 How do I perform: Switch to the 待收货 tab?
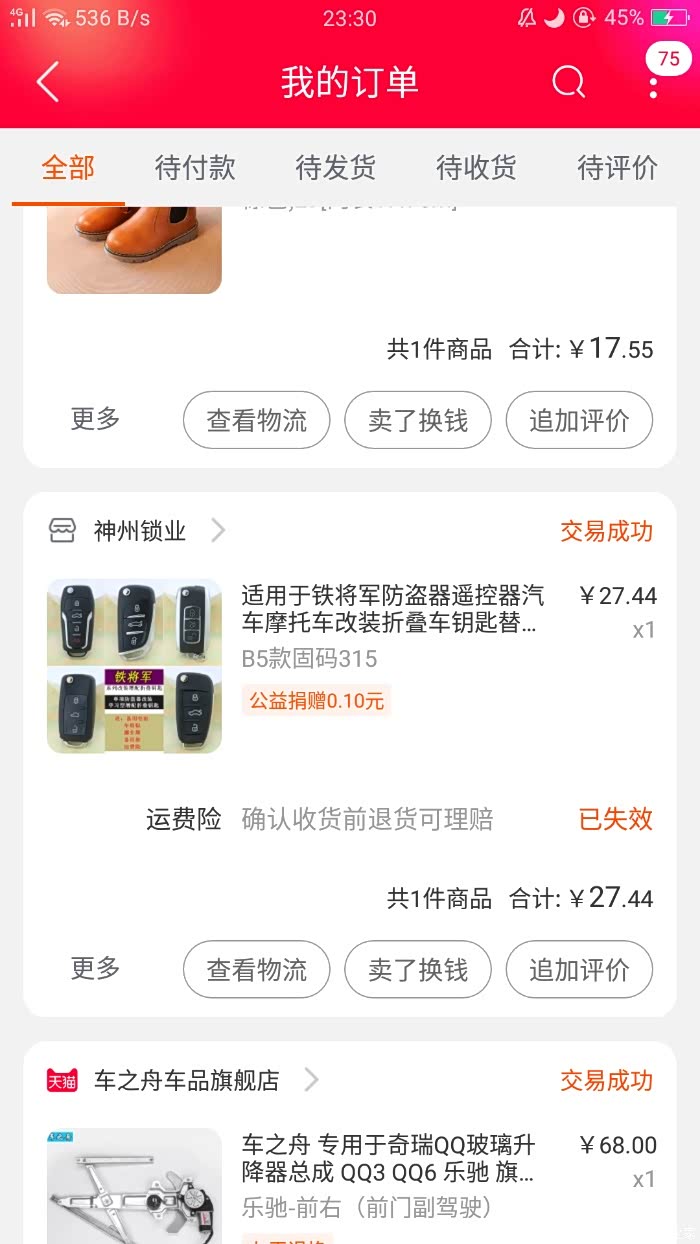(x=476, y=168)
